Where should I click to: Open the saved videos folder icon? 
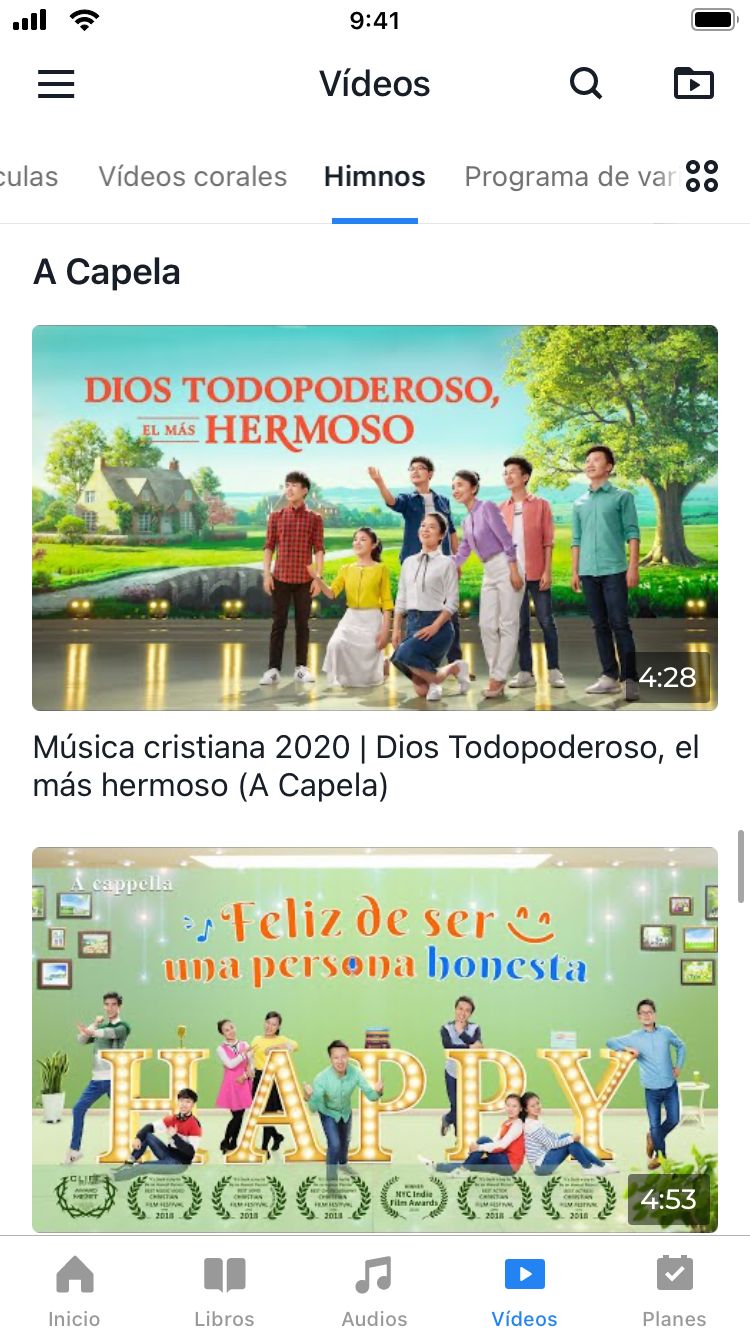[694, 84]
